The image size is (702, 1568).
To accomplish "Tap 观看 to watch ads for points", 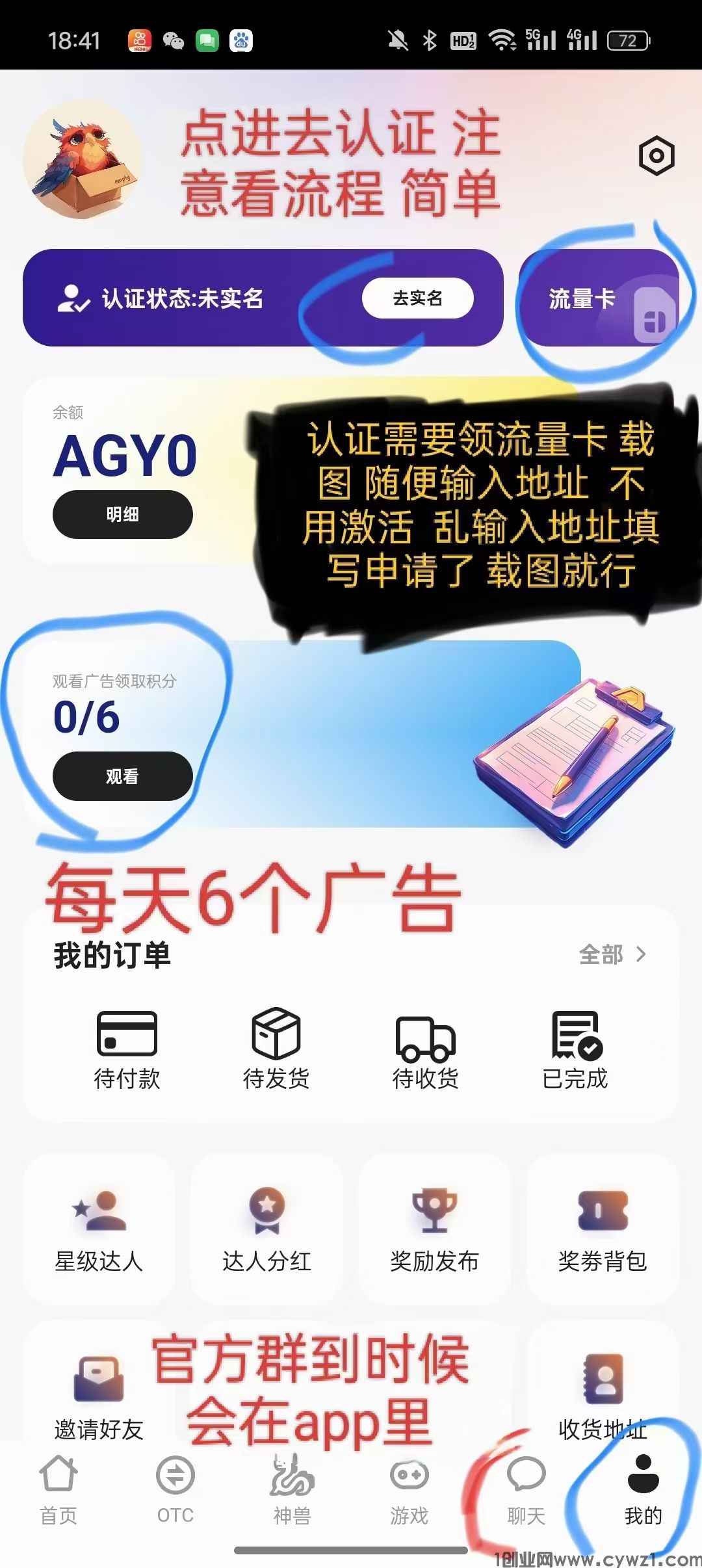I will [122, 776].
